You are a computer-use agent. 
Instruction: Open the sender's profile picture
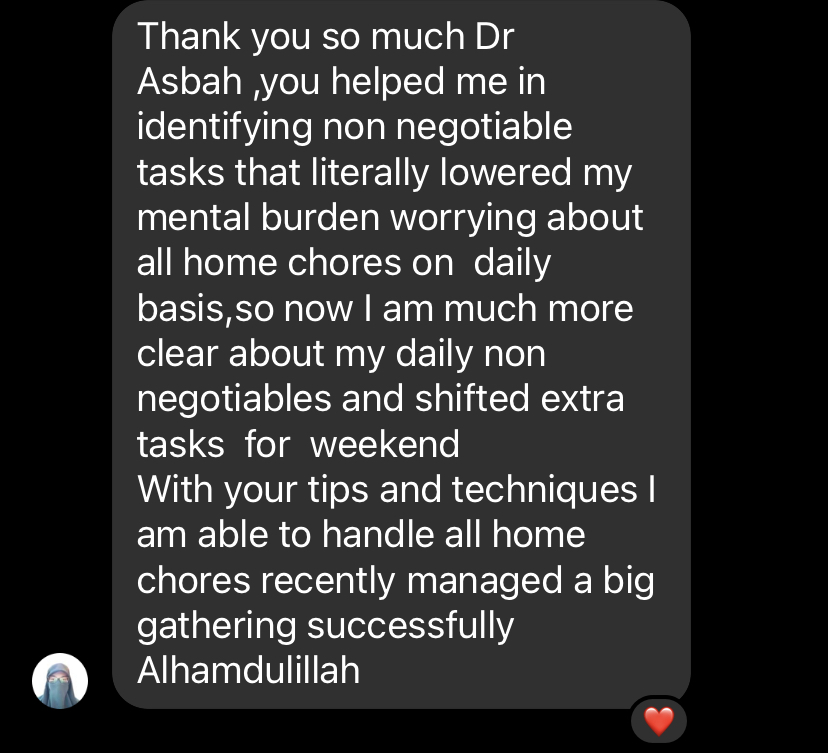pyautogui.click(x=60, y=682)
